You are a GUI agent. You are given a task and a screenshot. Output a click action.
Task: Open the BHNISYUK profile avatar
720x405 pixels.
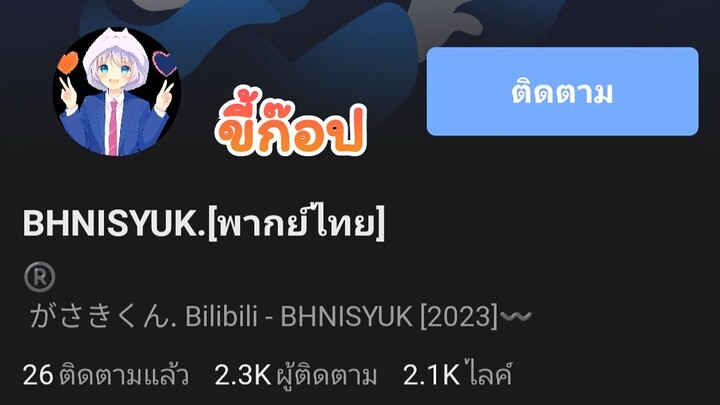tap(116, 92)
